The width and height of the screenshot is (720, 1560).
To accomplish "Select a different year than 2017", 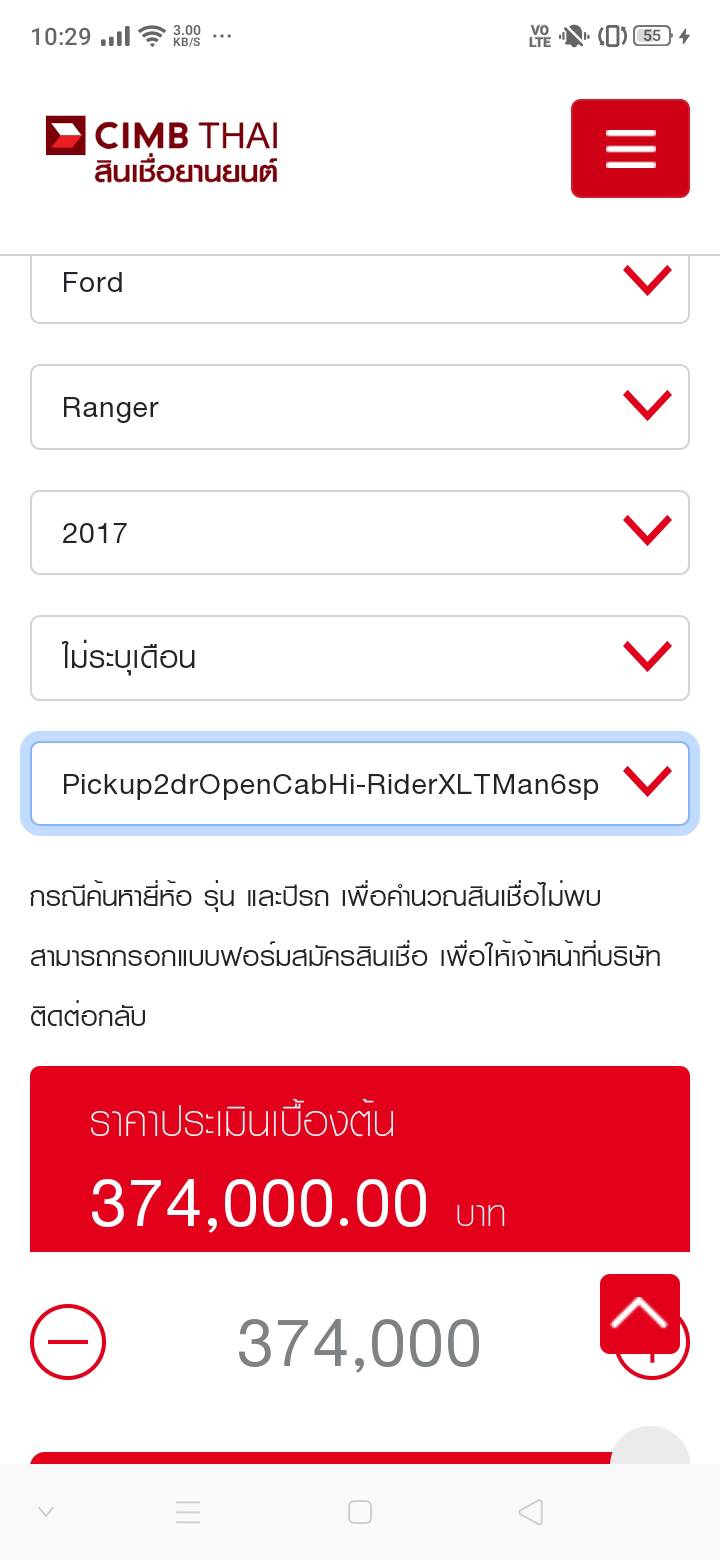I will click(x=360, y=532).
